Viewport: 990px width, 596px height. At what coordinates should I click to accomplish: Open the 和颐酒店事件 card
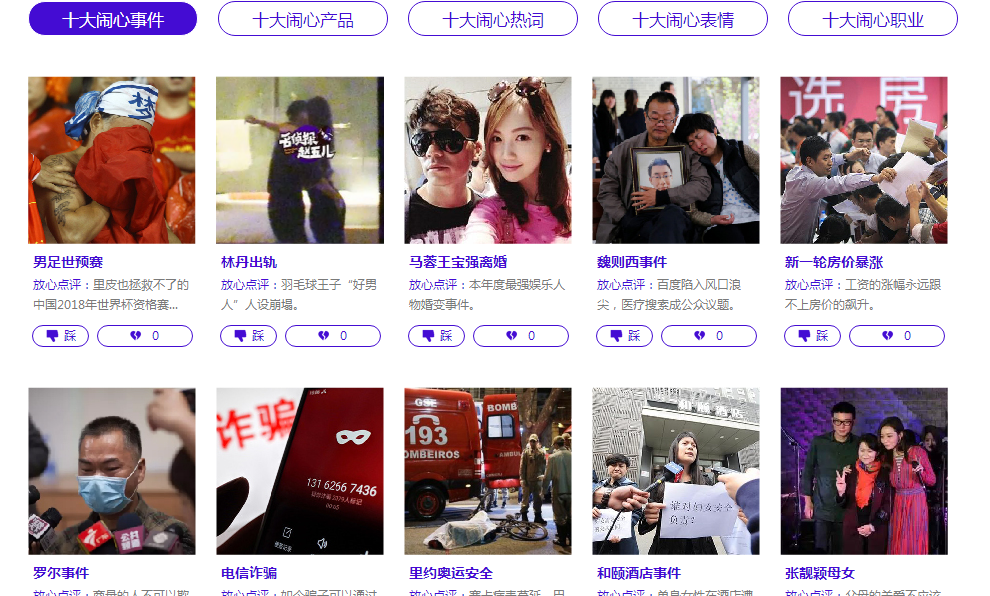point(675,471)
